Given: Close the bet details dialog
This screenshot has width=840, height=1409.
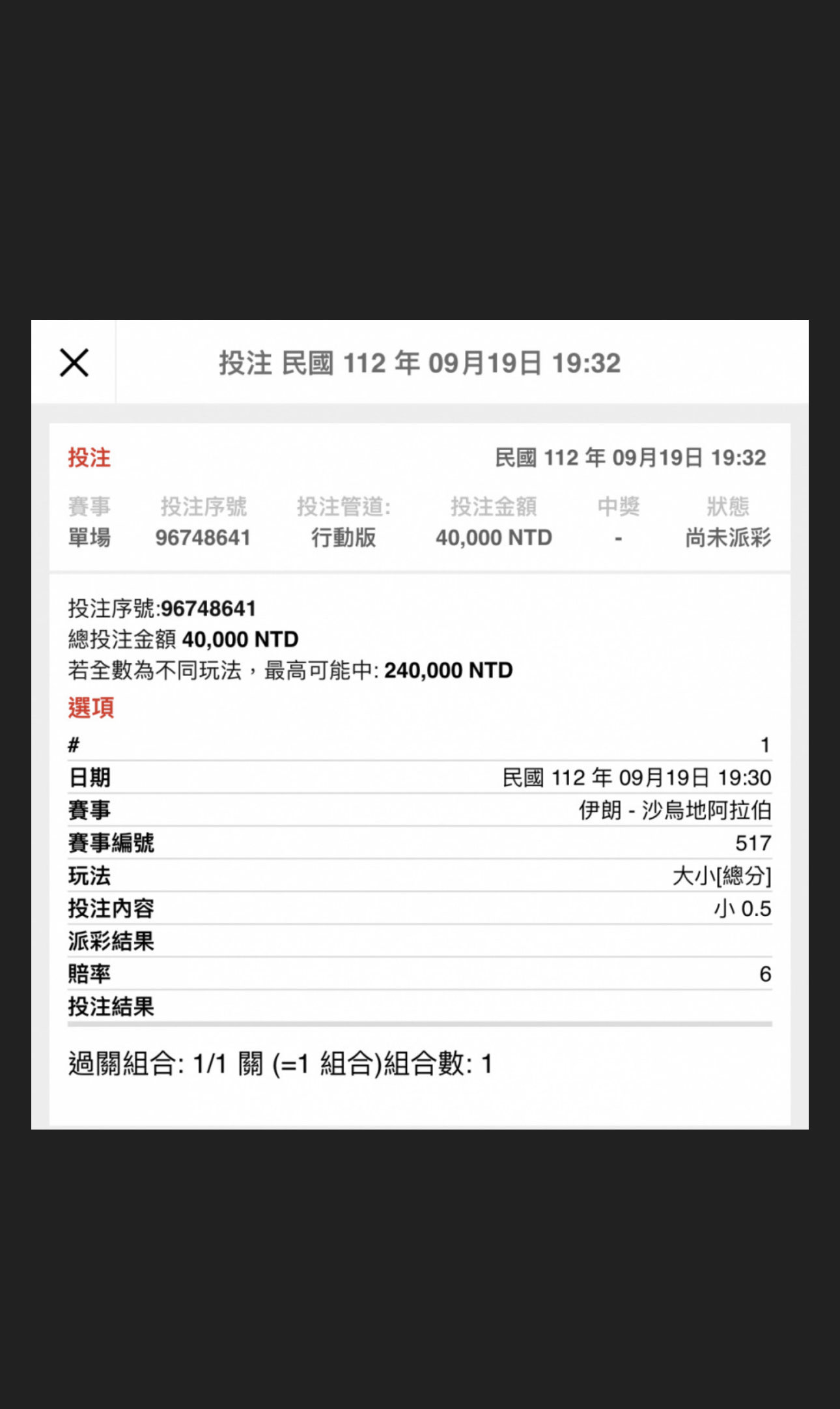Looking at the screenshot, I should tap(74, 362).
